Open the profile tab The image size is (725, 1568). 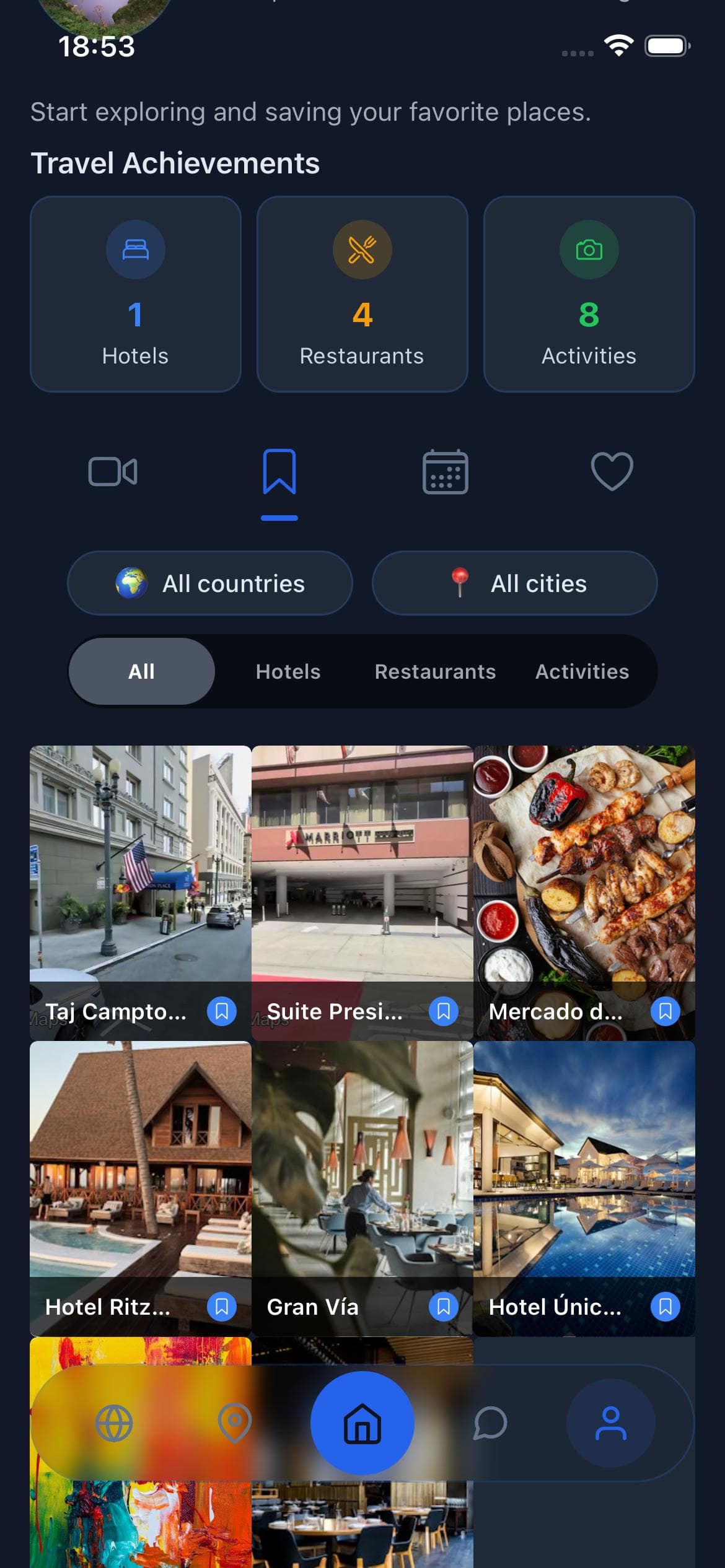(x=611, y=1423)
